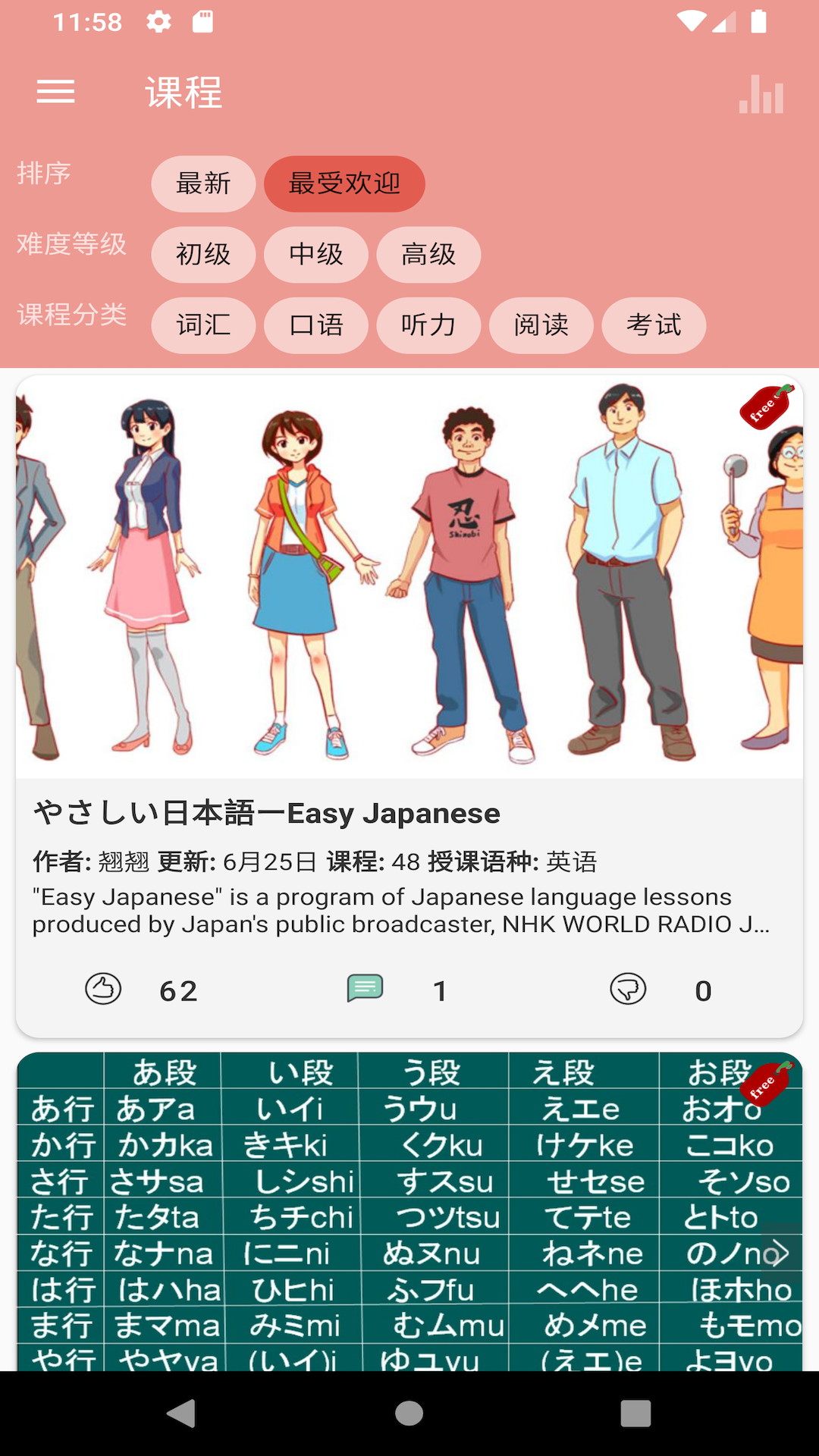Select the 最受欢迎 sort chip
Image resolution: width=819 pixels, height=1456 pixels.
344,184
